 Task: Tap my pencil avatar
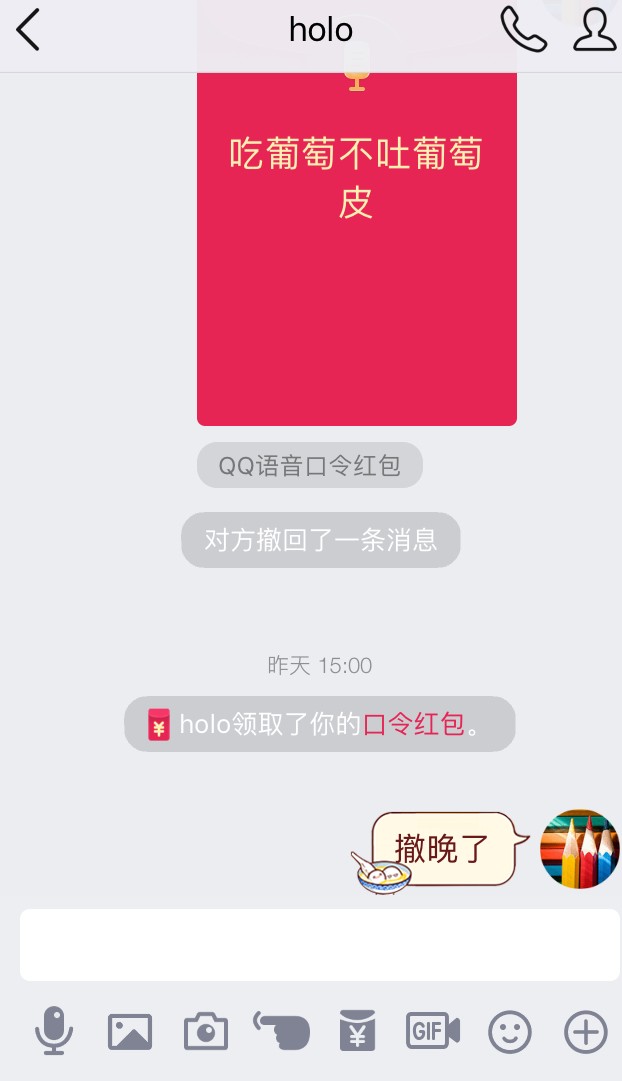coord(579,850)
